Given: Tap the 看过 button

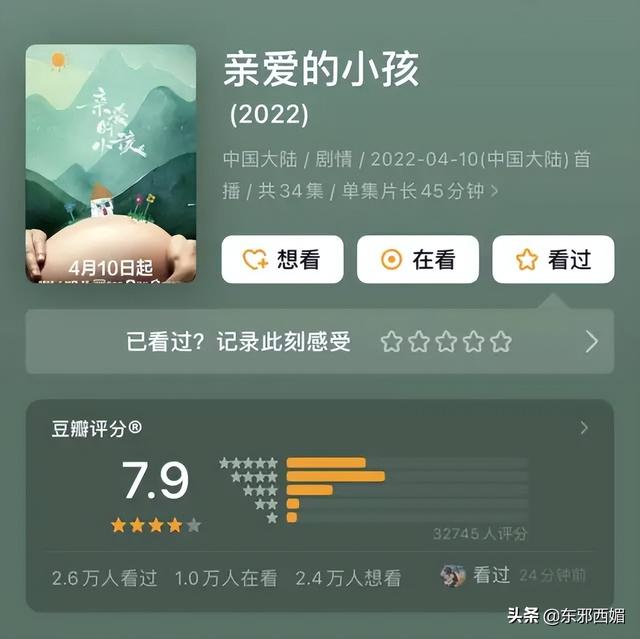Looking at the screenshot, I should [553, 260].
